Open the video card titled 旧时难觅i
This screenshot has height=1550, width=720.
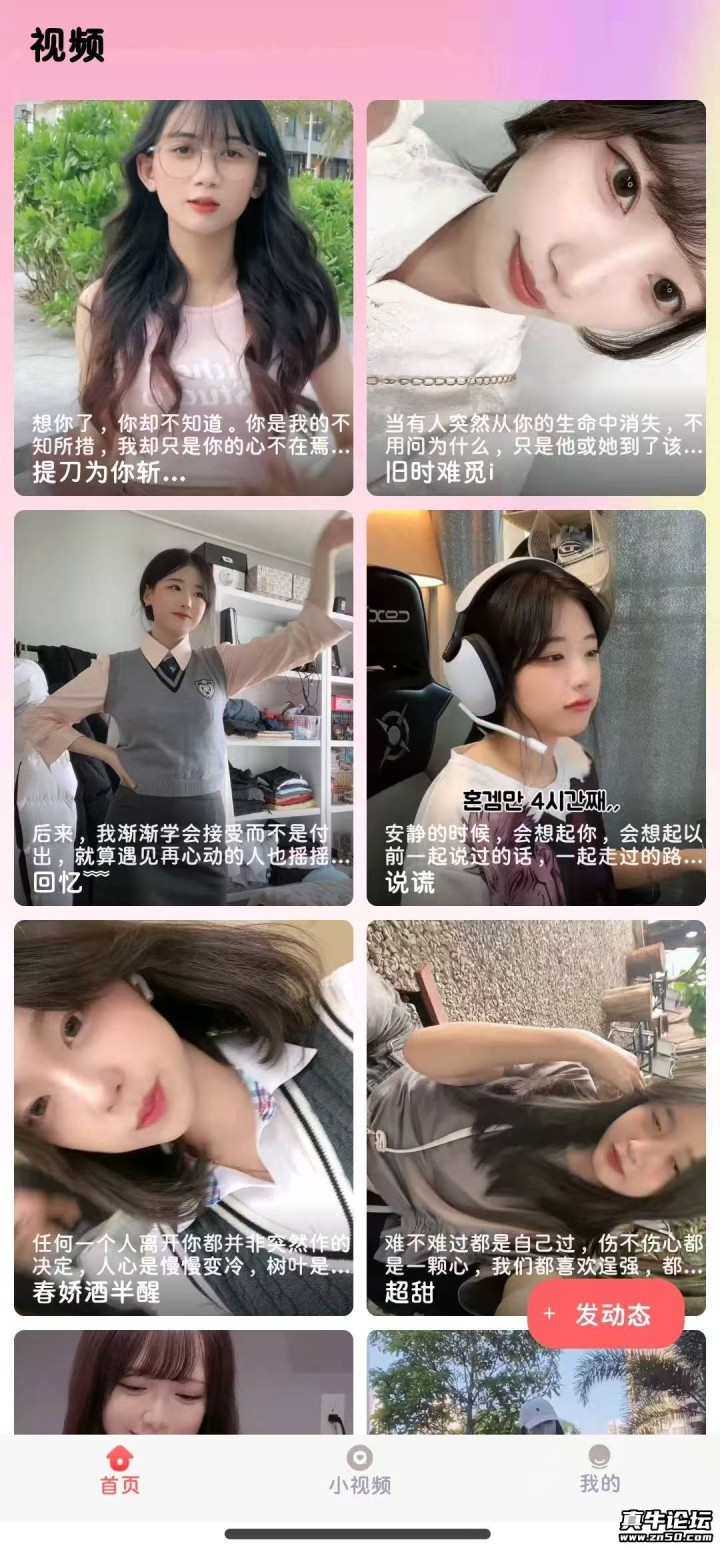click(536, 297)
